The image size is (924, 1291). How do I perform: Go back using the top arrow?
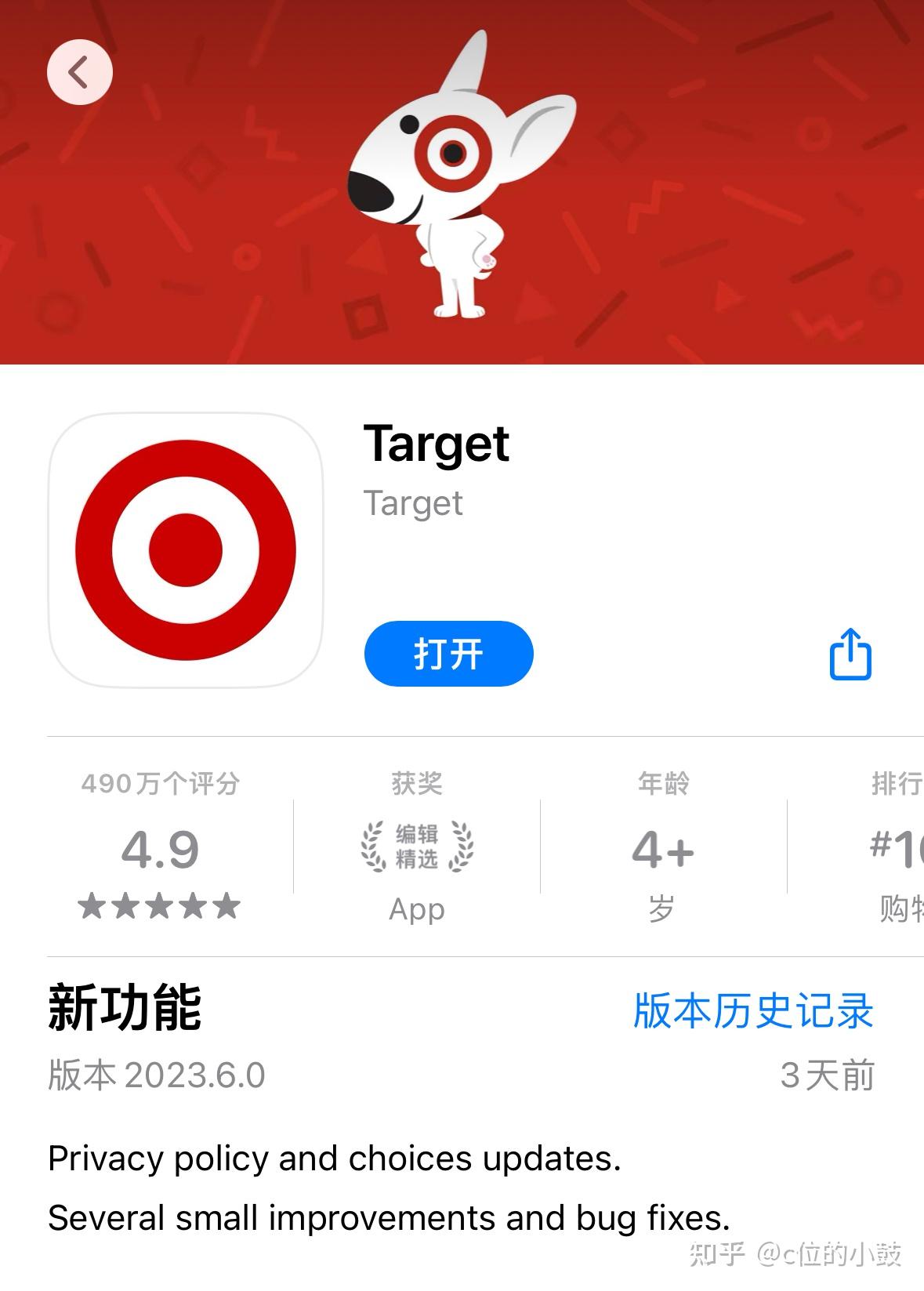[x=80, y=72]
